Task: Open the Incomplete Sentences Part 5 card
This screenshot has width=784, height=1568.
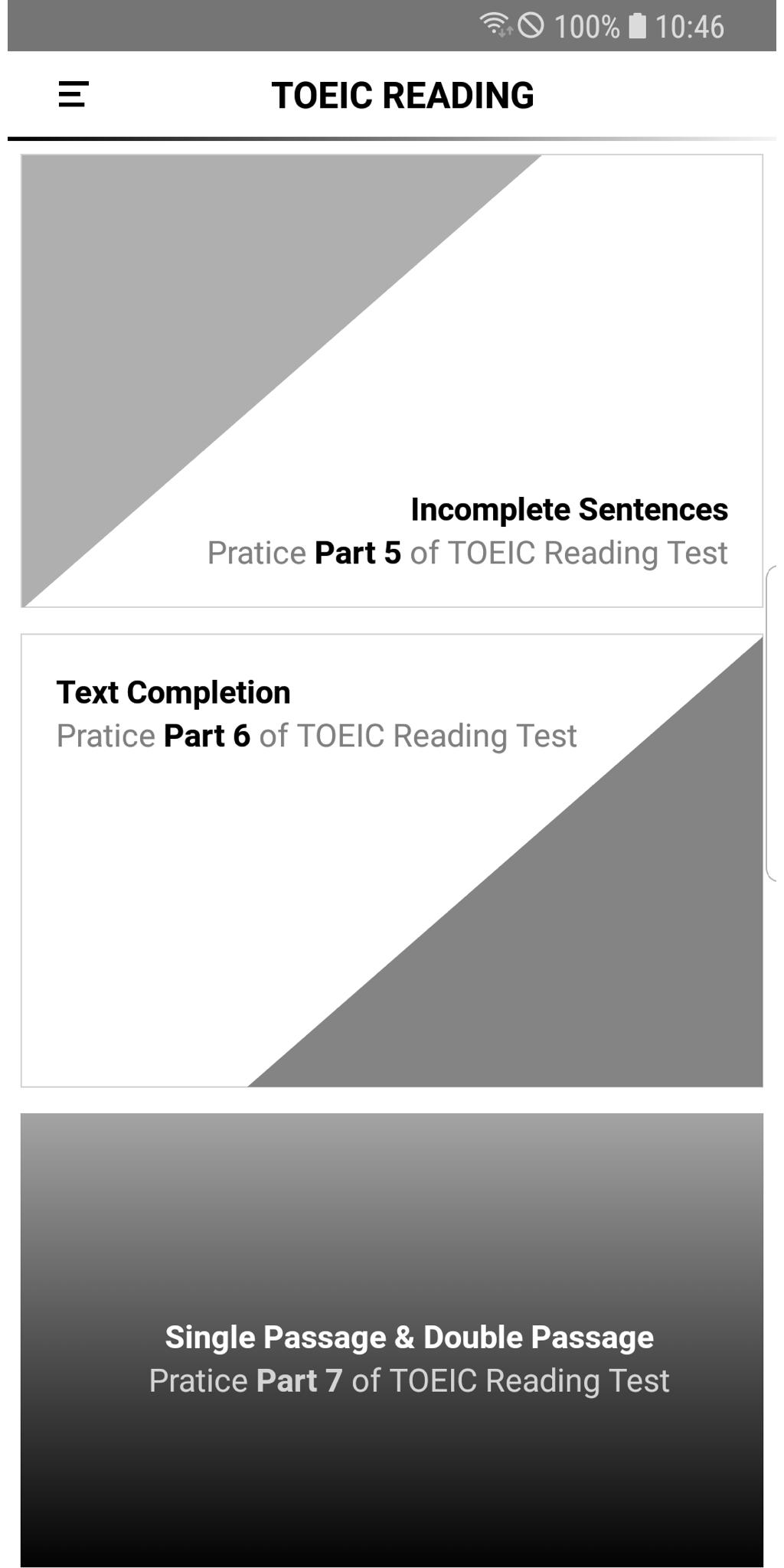Action: [x=391, y=381]
